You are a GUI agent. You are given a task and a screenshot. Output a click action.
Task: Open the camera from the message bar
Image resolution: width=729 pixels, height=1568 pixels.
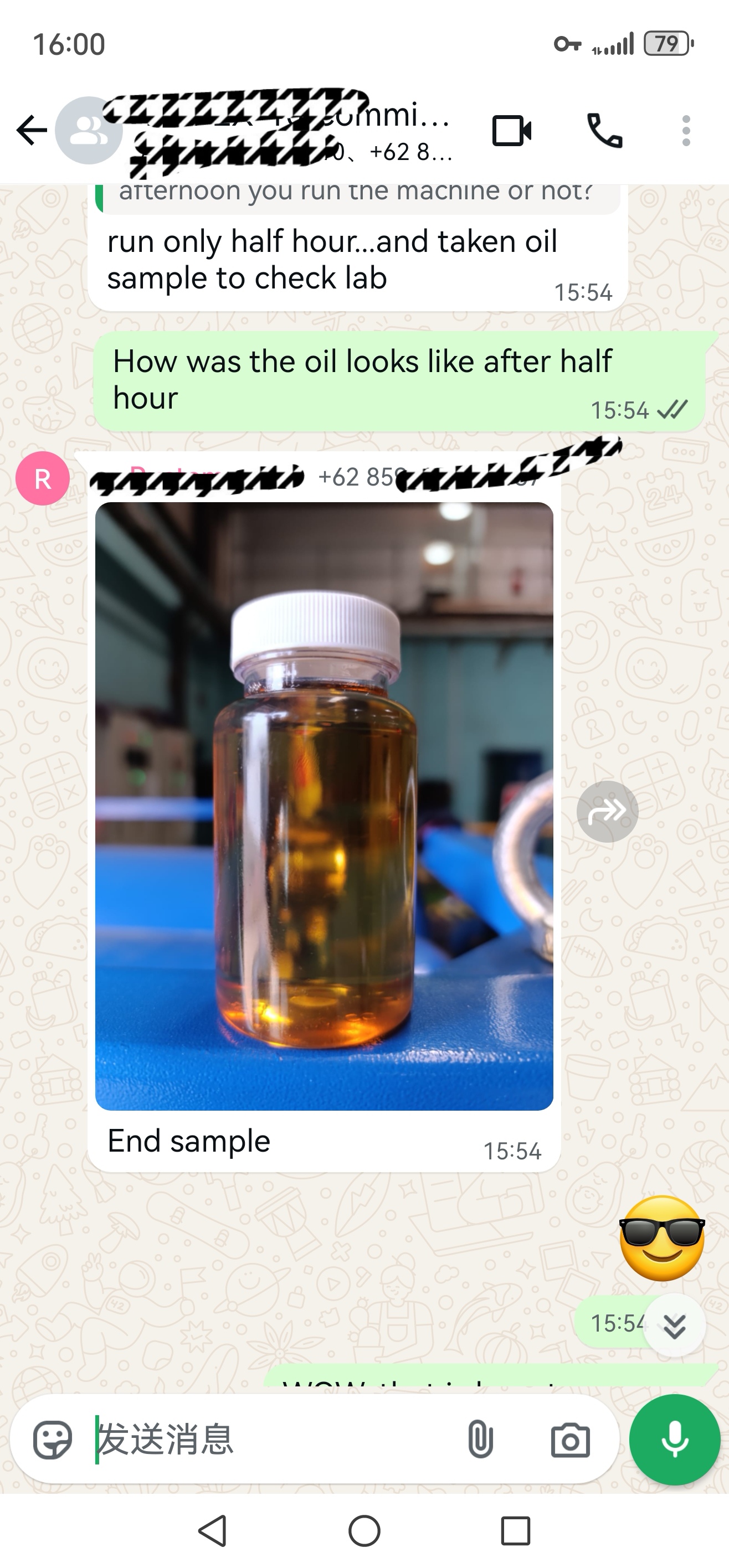(x=570, y=1440)
